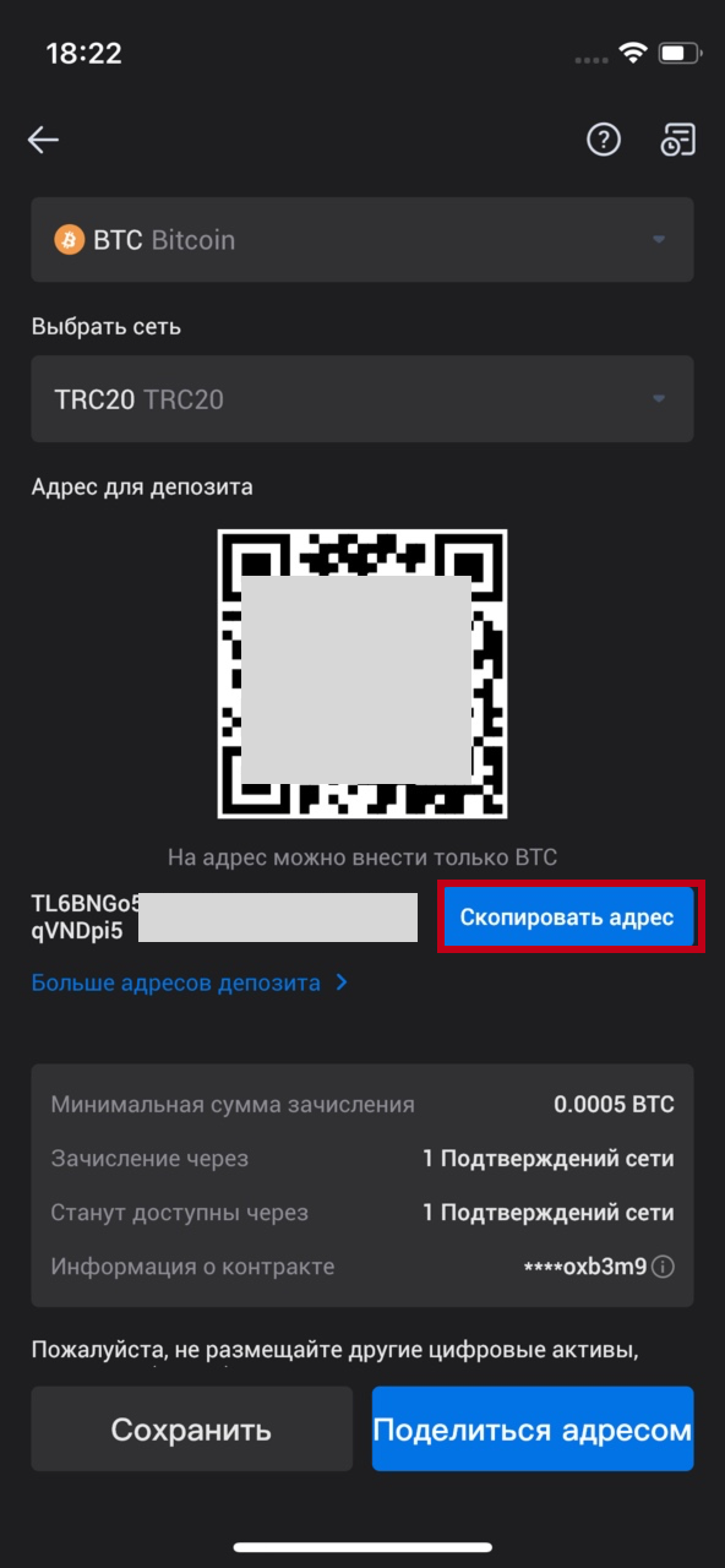The image size is (725, 1568).
Task: Expand the TRC20 network selector
Action: [362, 399]
